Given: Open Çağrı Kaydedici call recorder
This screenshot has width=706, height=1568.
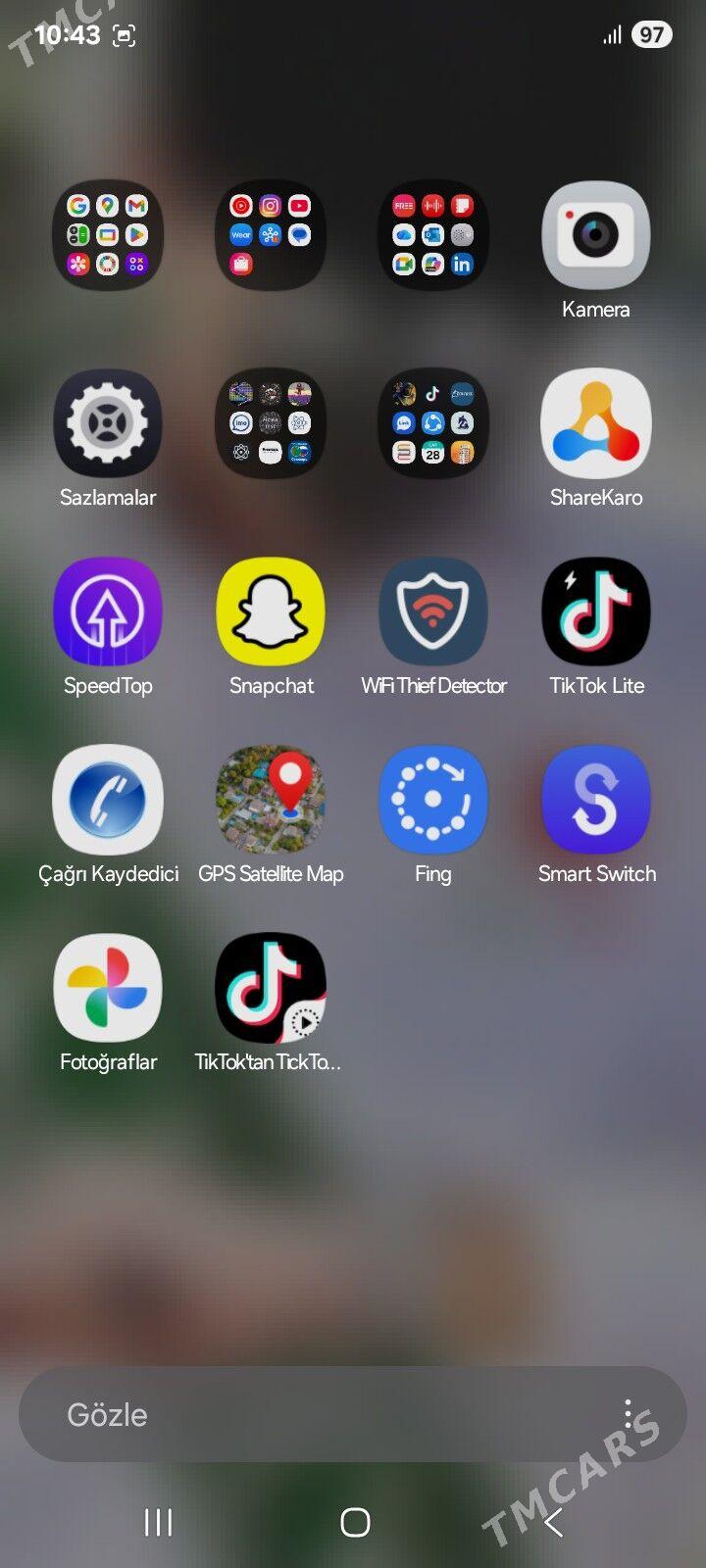Looking at the screenshot, I should (x=108, y=800).
